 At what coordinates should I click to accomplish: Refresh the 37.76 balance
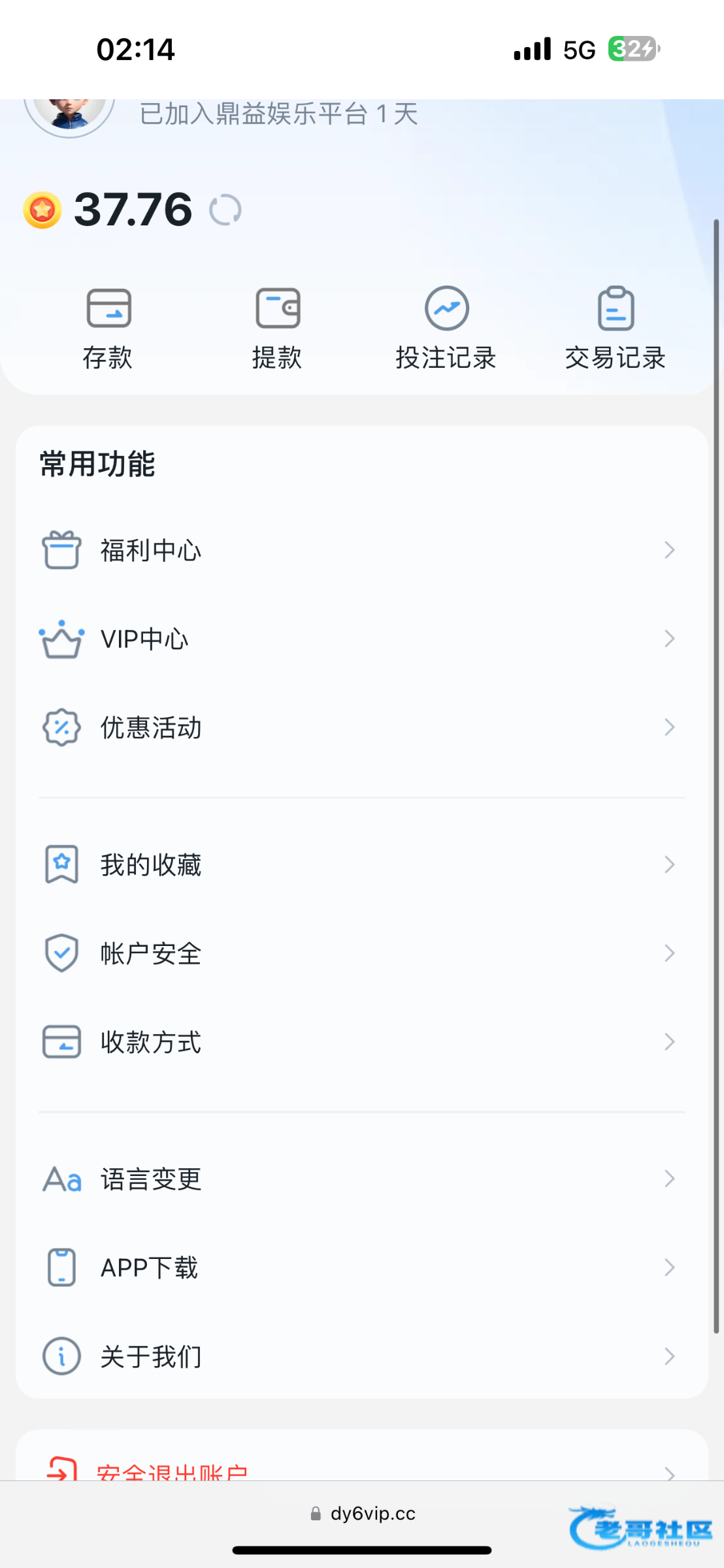[225, 210]
